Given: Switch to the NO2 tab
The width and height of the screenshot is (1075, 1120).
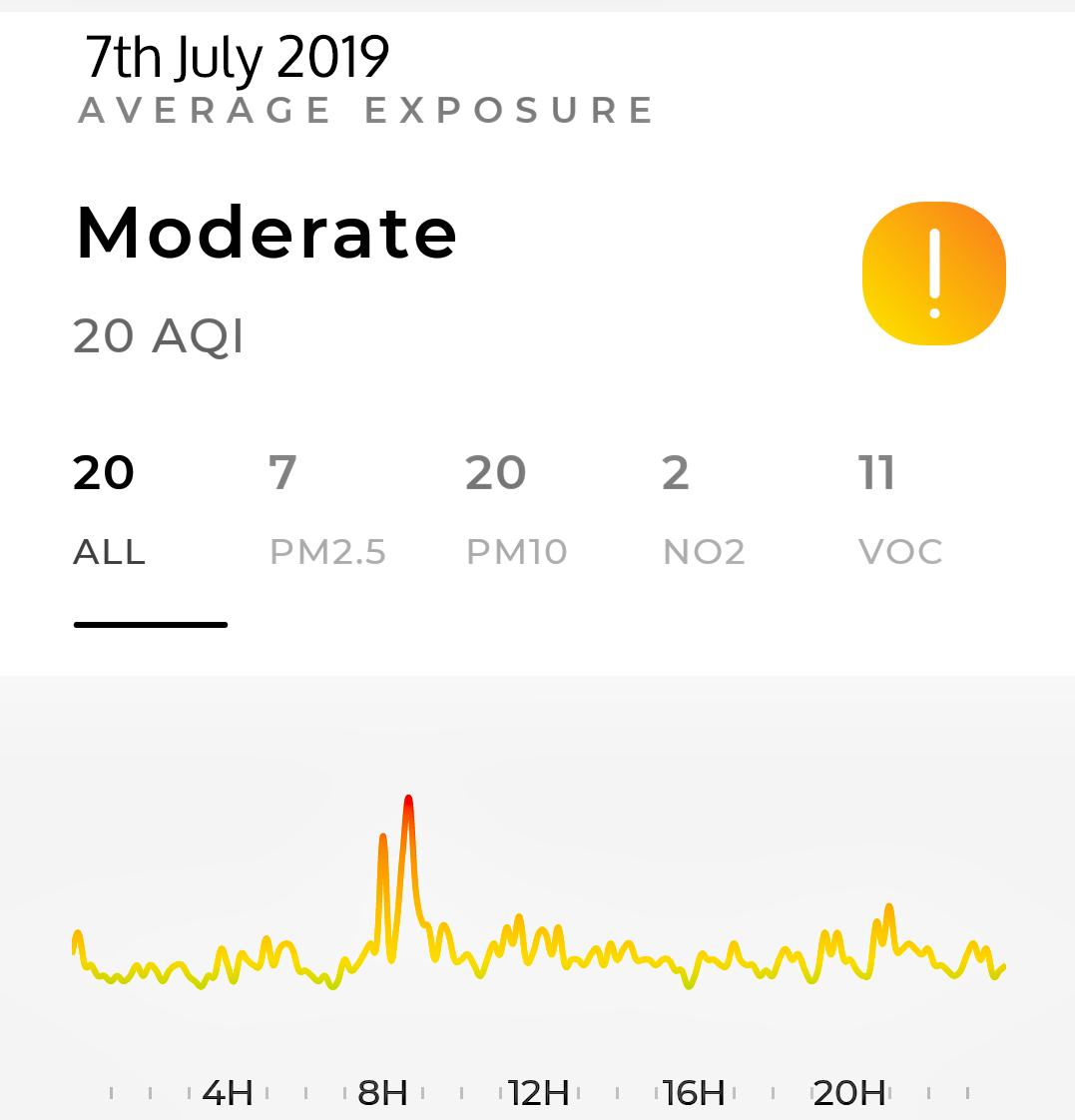Looking at the screenshot, I should point(704,511).
